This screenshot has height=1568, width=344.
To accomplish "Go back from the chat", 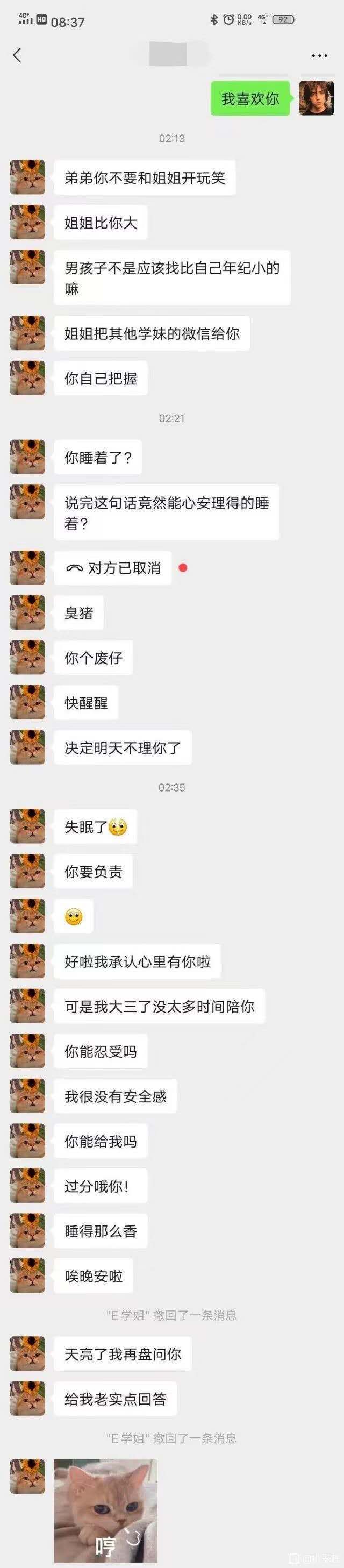I will (x=17, y=55).
